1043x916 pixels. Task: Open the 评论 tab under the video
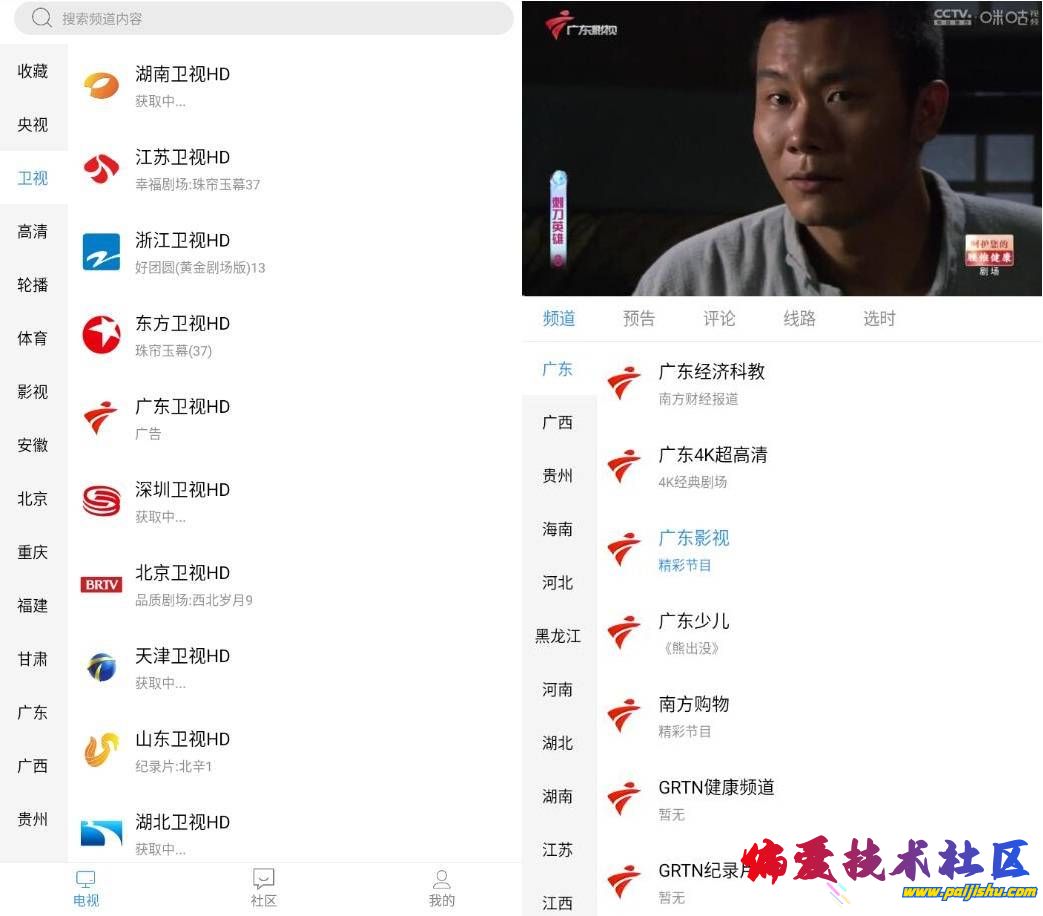pyautogui.click(x=719, y=318)
